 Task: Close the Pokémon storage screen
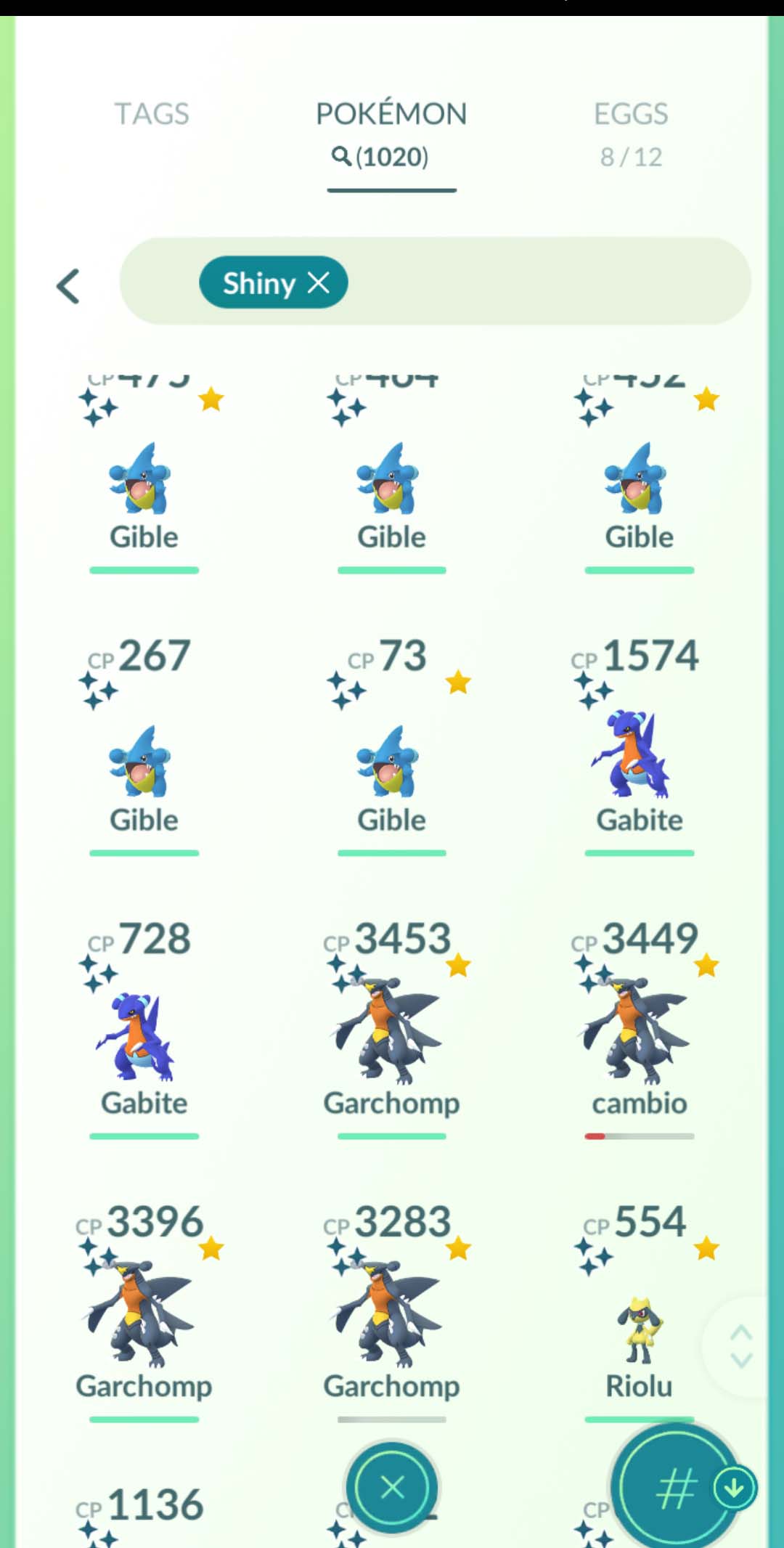tap(392, 1487)
